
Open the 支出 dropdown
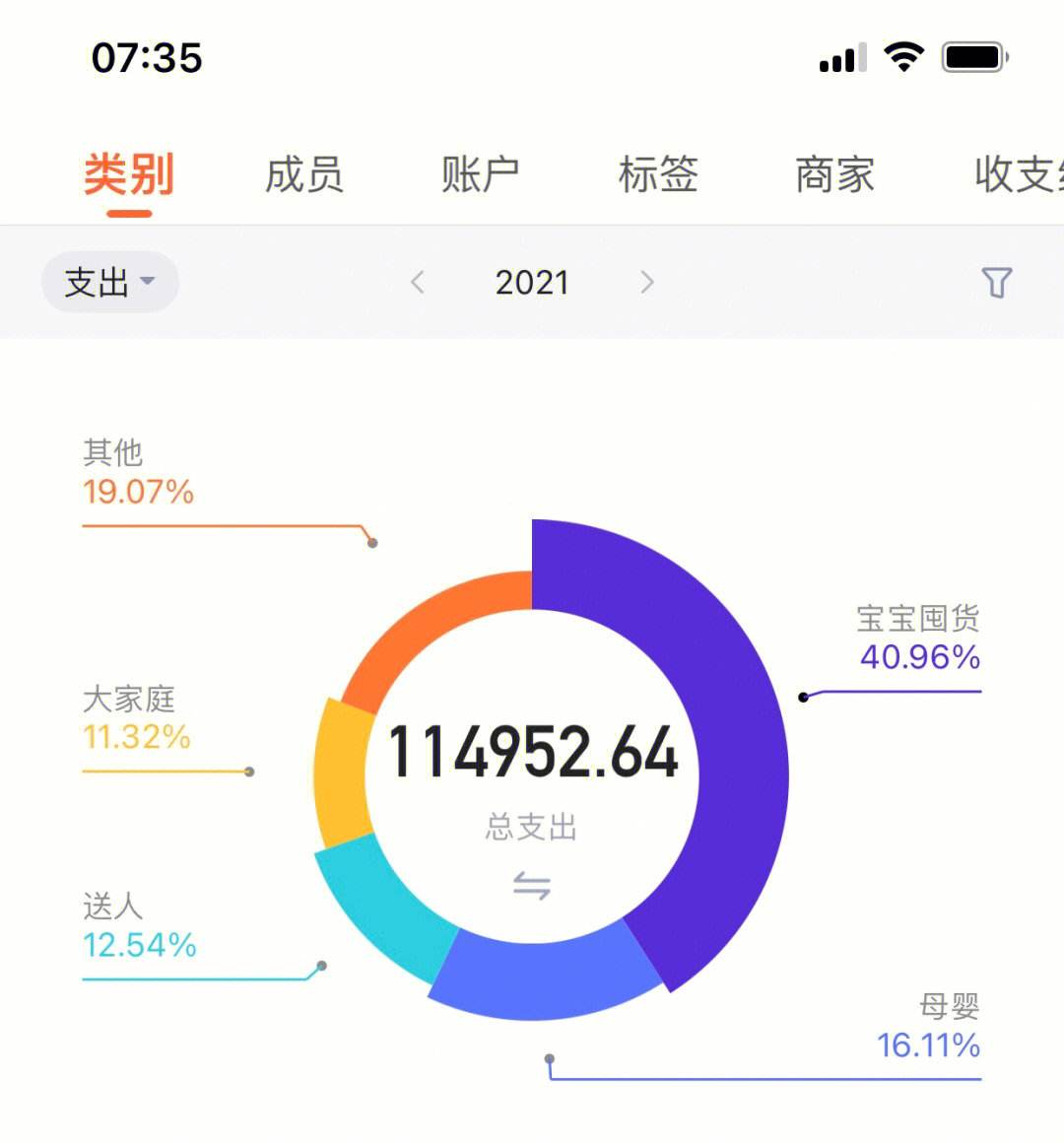pyautogui.click(x=109, y=283)
